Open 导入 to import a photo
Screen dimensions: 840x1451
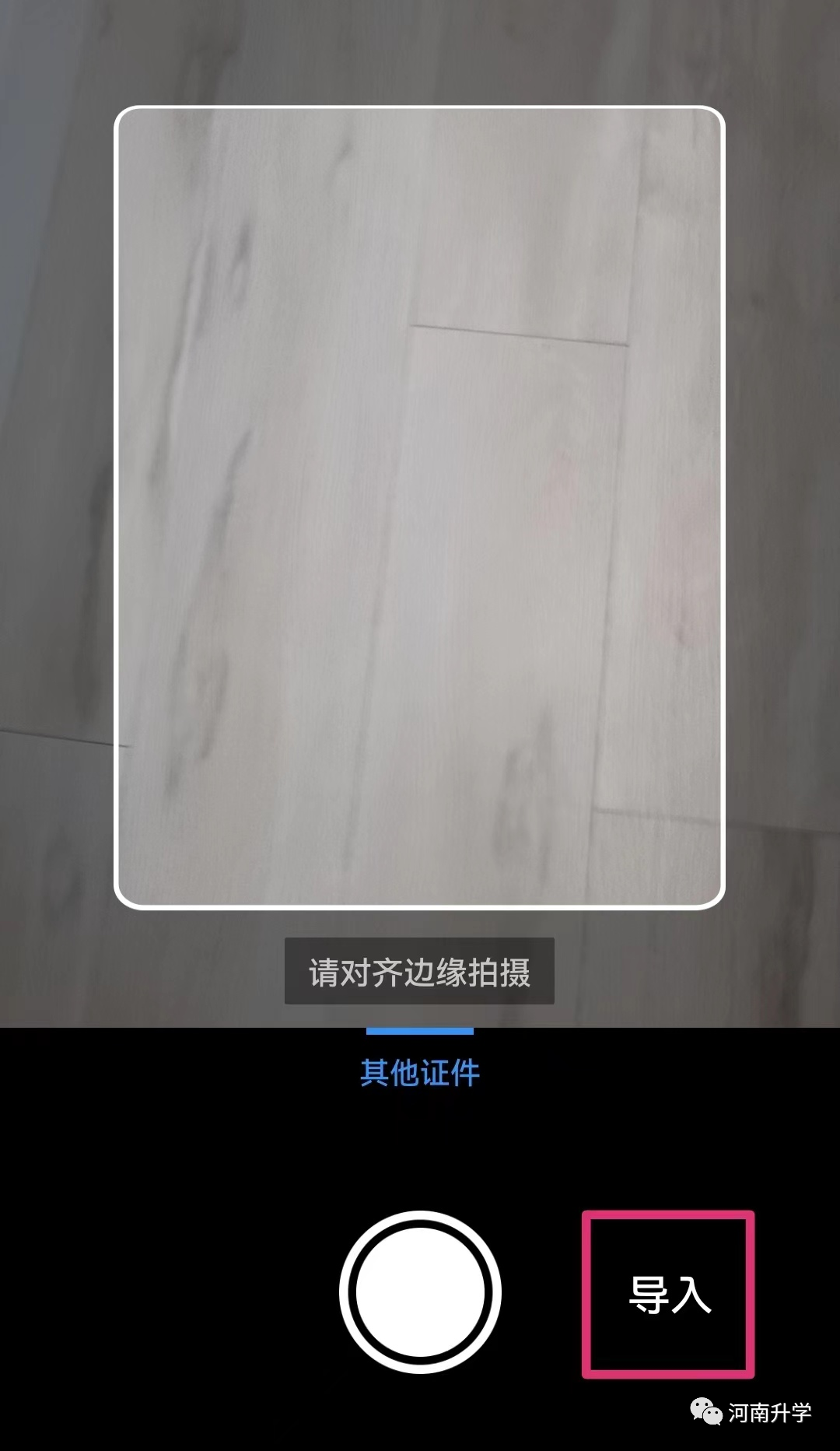tap(669, 1295)
